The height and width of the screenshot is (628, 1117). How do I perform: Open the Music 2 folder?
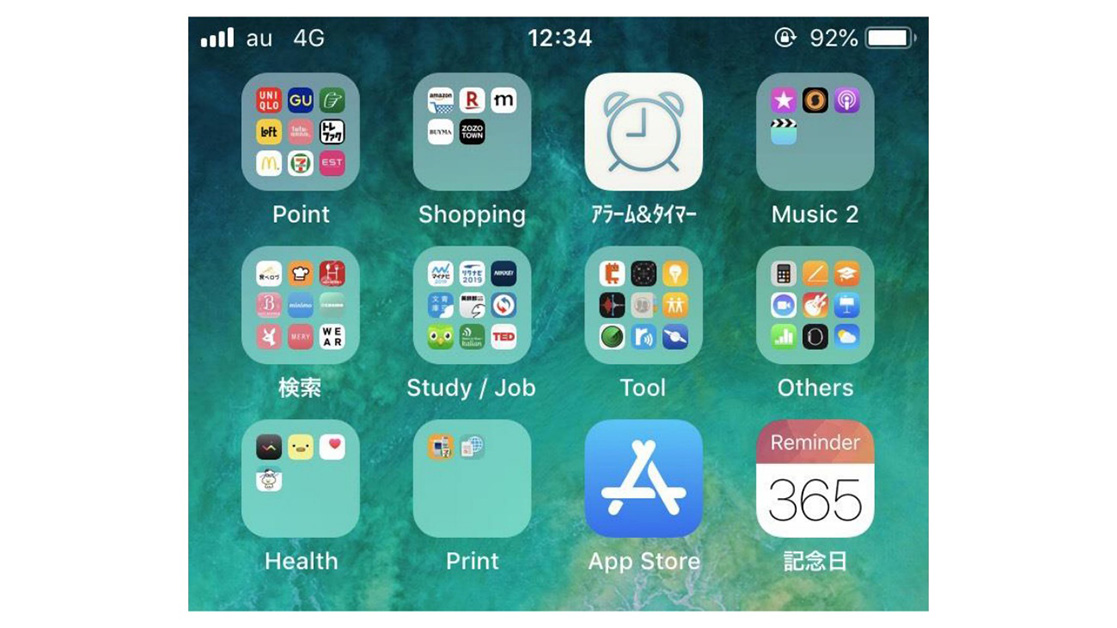(815, 132)
